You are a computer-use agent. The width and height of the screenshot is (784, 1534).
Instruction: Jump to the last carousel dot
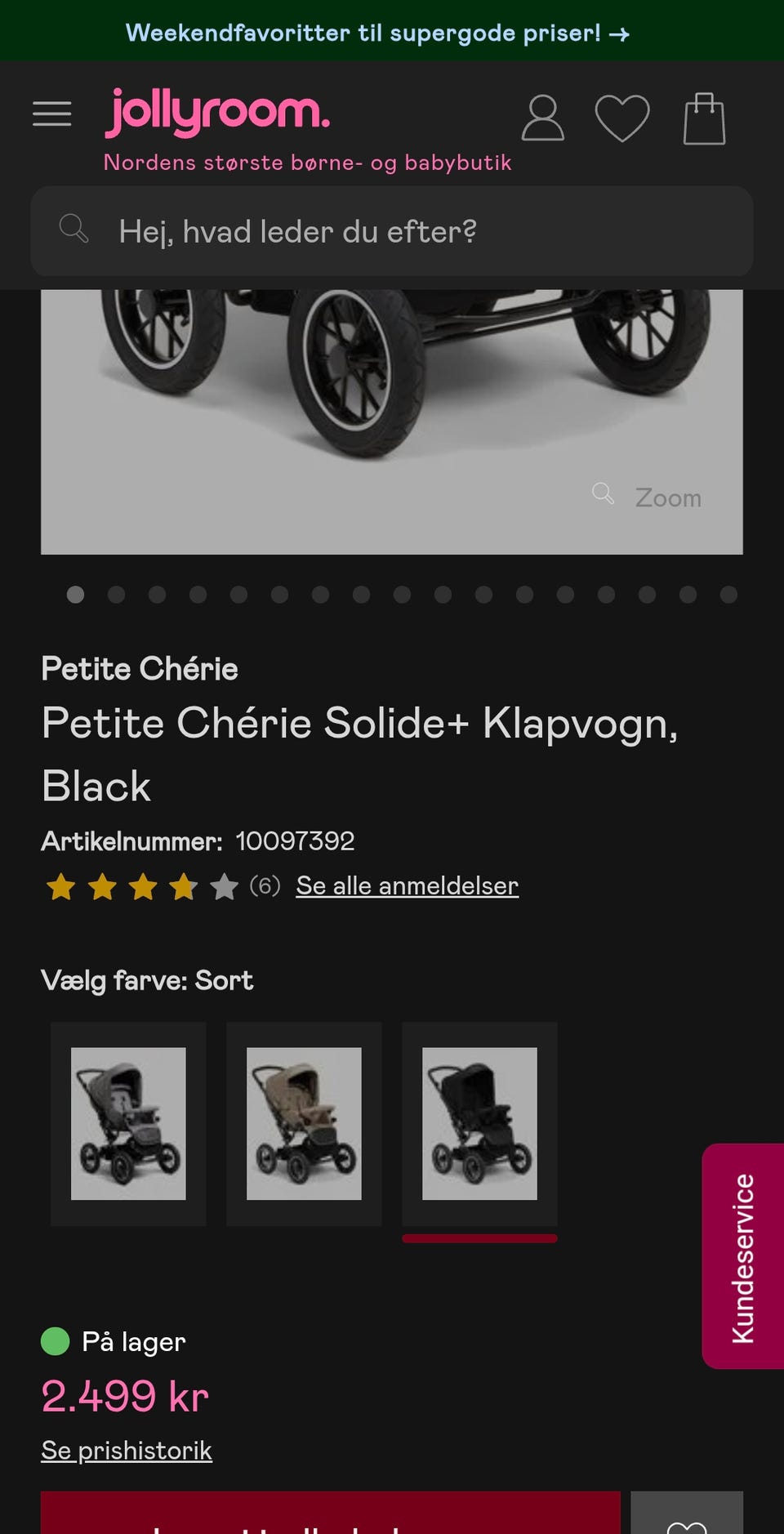tap(728, 595)
